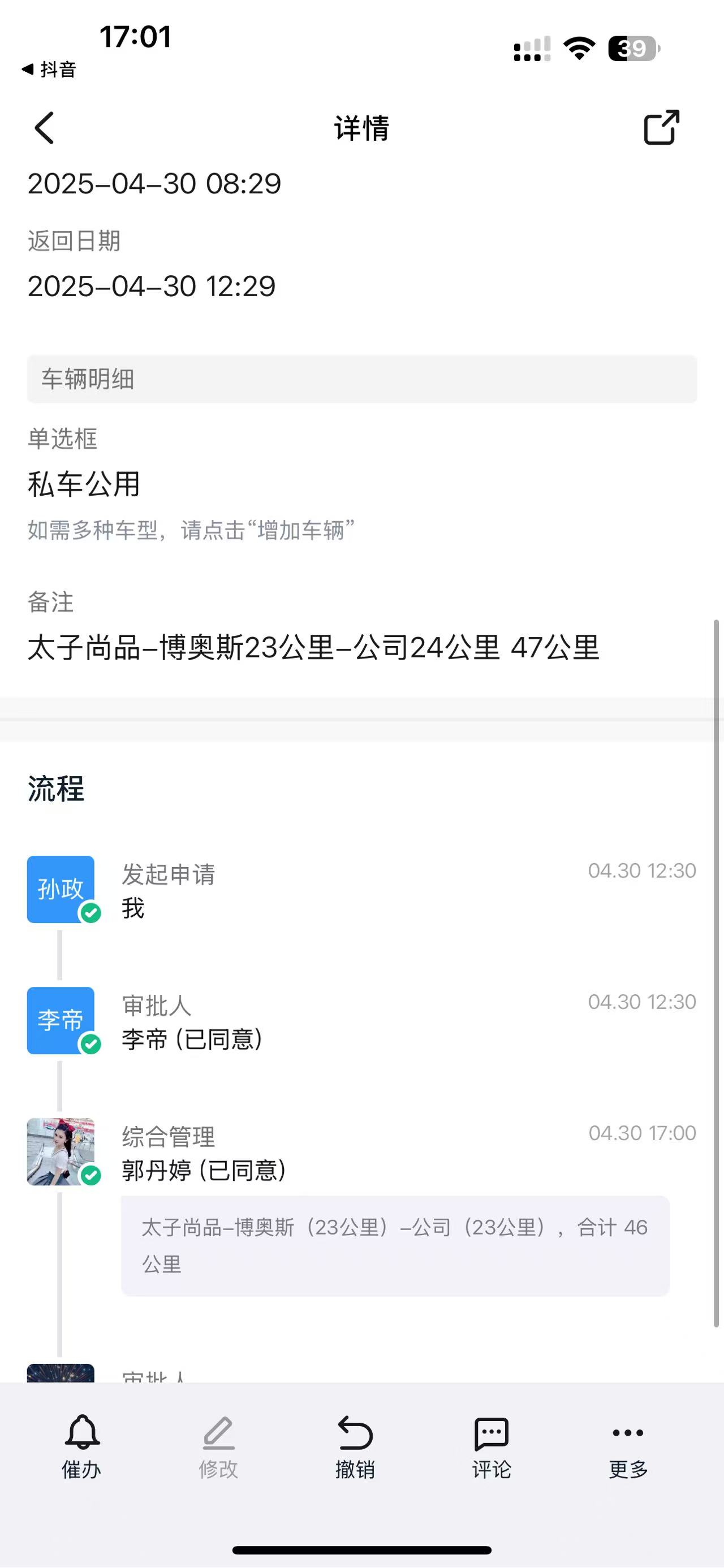Open 评论 to add a comment
This screenshot has height=1568, width=724.
coord(492,1448)
